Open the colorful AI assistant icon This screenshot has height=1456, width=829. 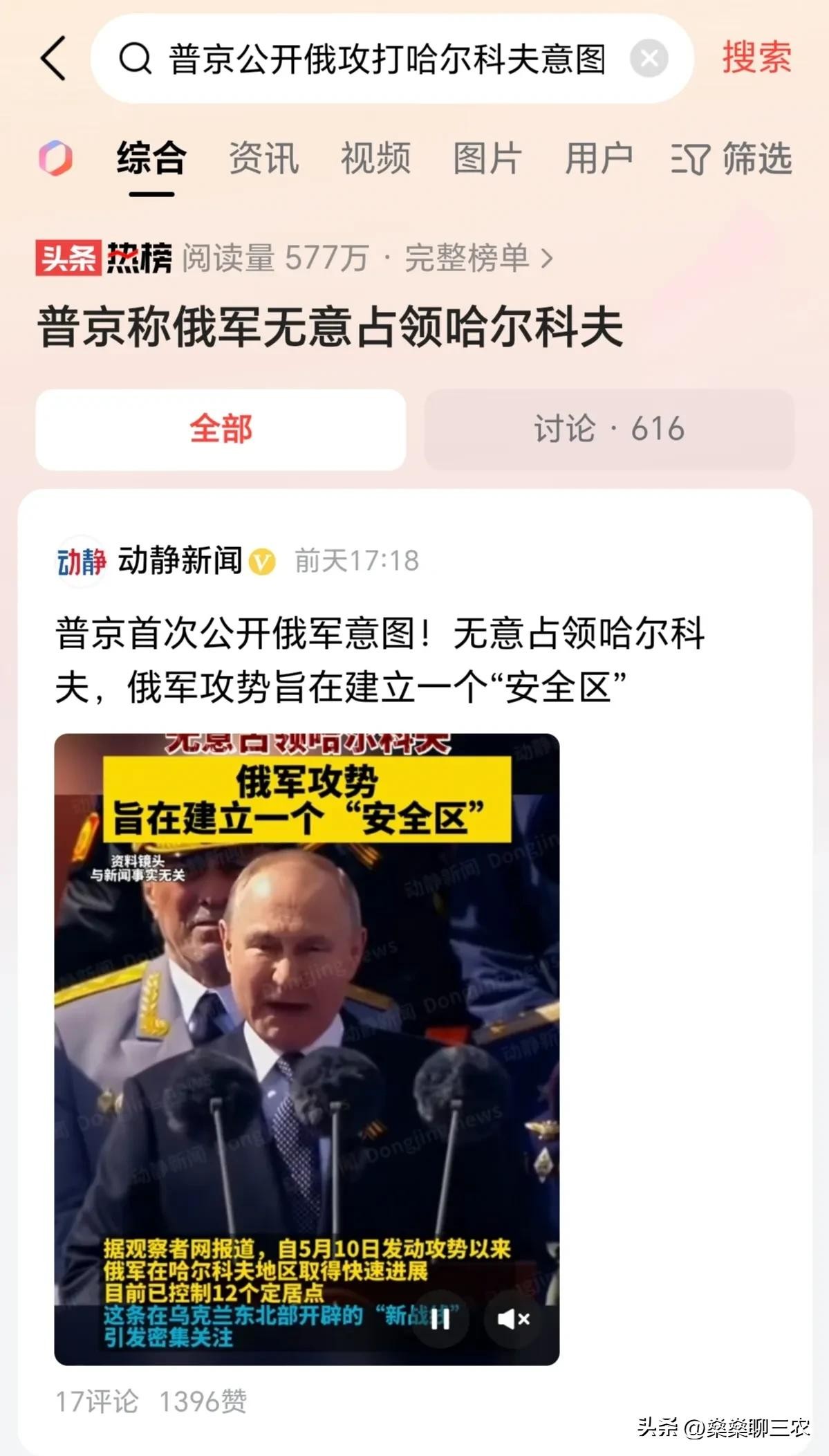tap(55, 158)
